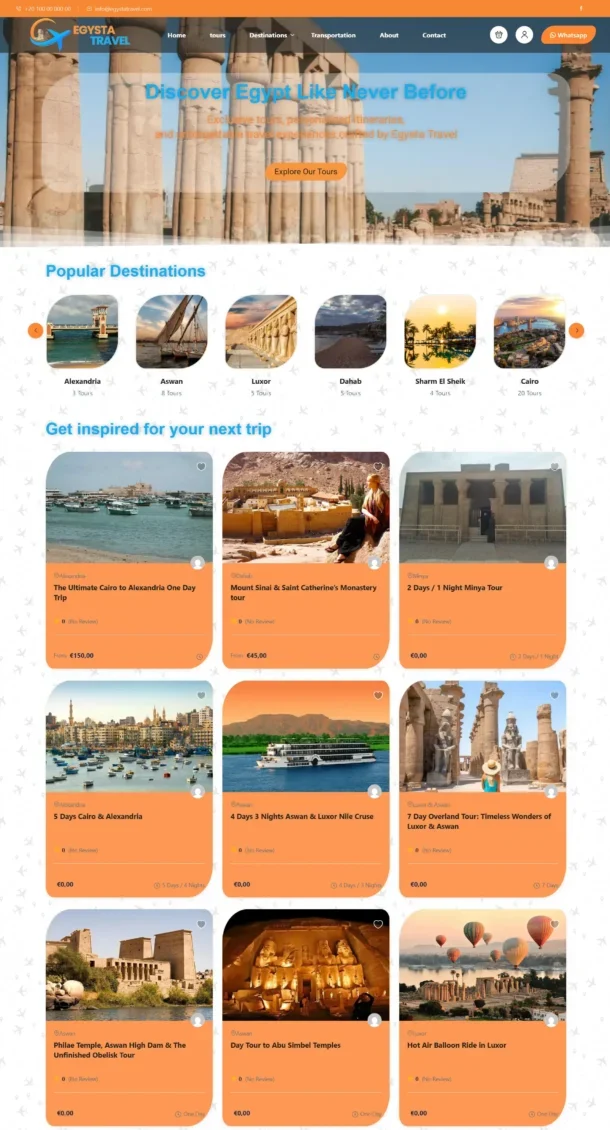Screen dimensions: 610x1130
Task: Choose the Sharm El Sheik destination
Action: 440,332
